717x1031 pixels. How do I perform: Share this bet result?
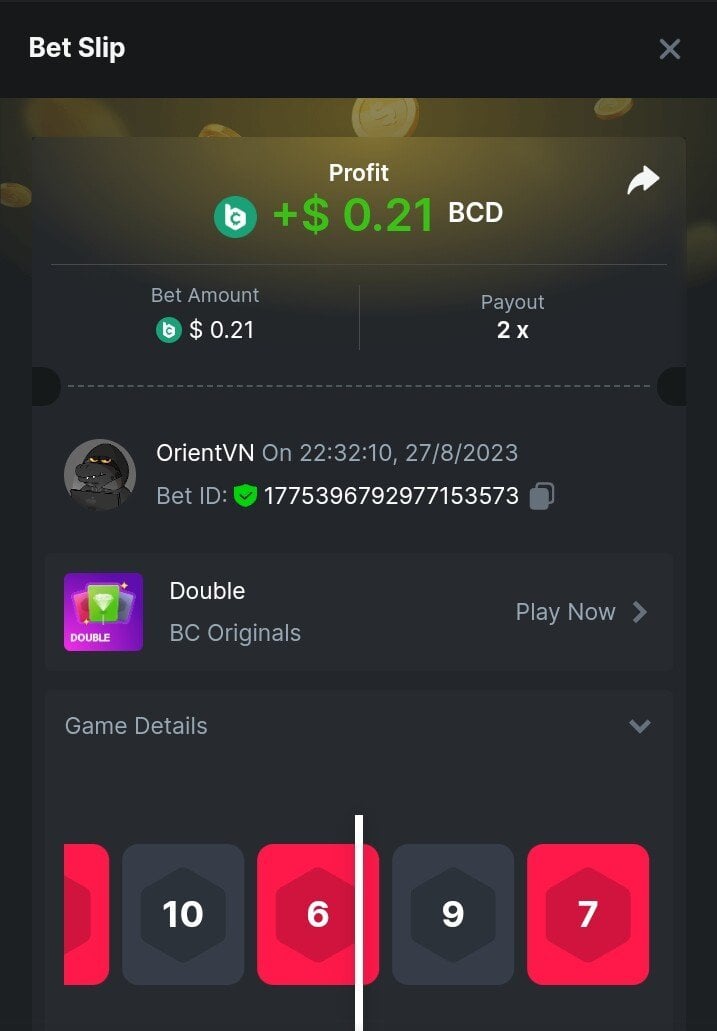click(643, 181)
